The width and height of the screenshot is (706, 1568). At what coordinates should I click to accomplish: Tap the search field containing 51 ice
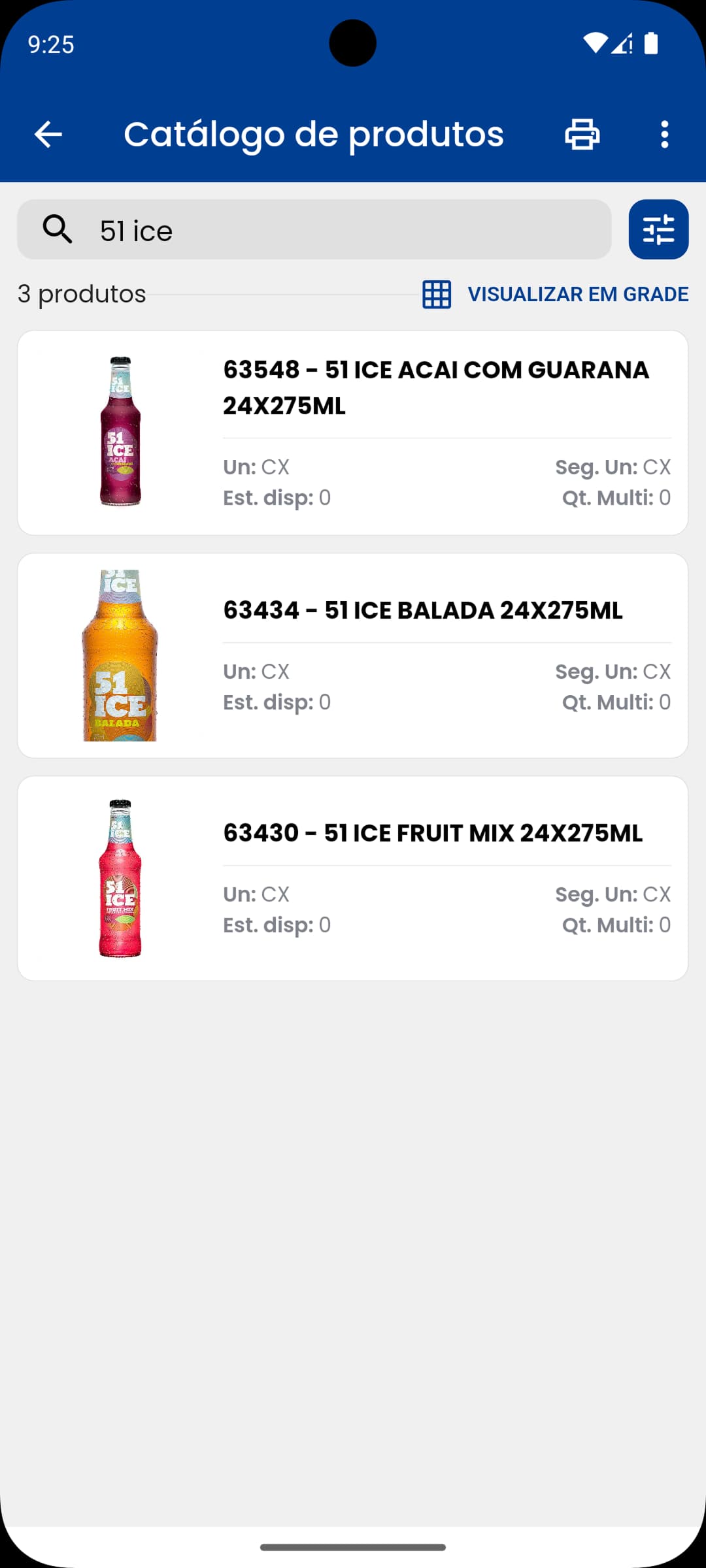314,230
